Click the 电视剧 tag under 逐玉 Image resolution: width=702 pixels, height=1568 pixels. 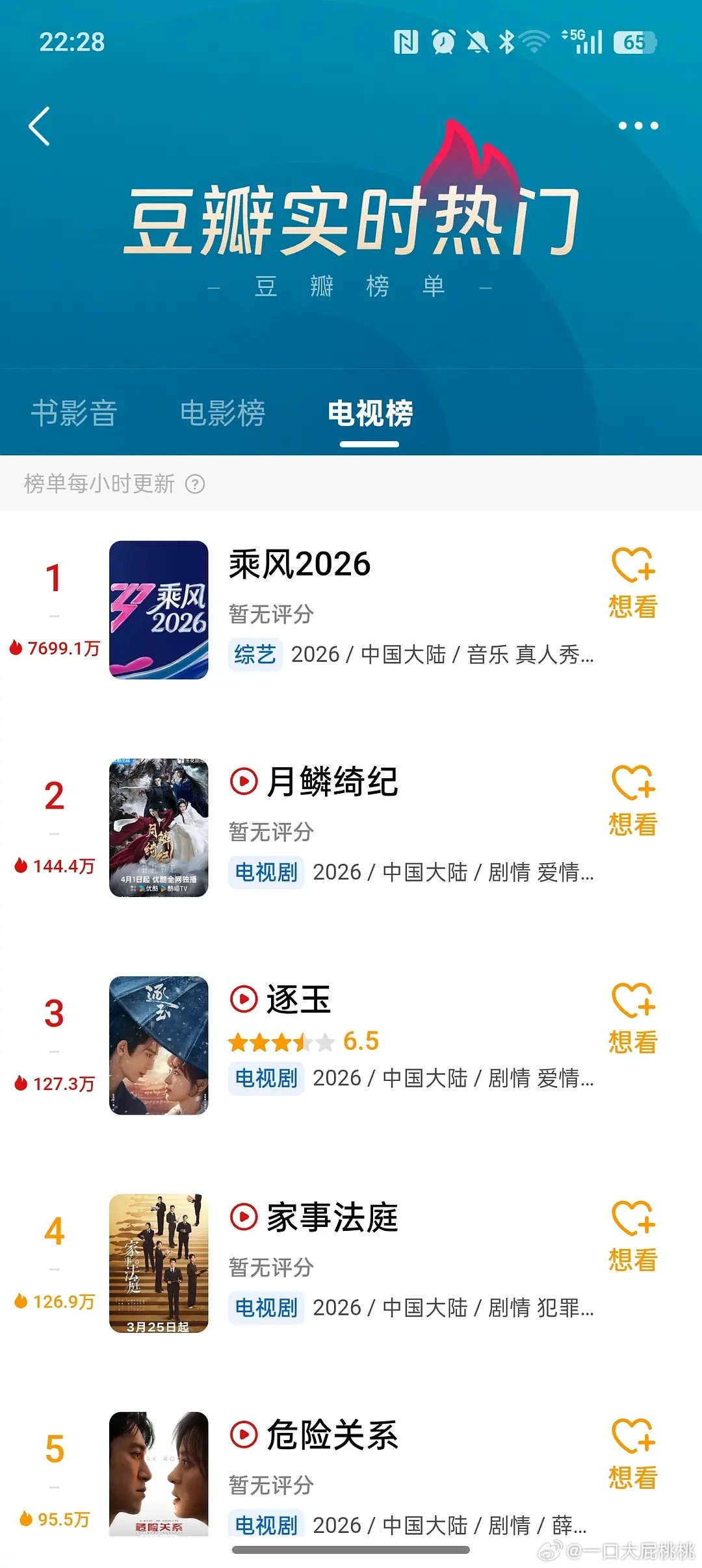[266, 1078]
